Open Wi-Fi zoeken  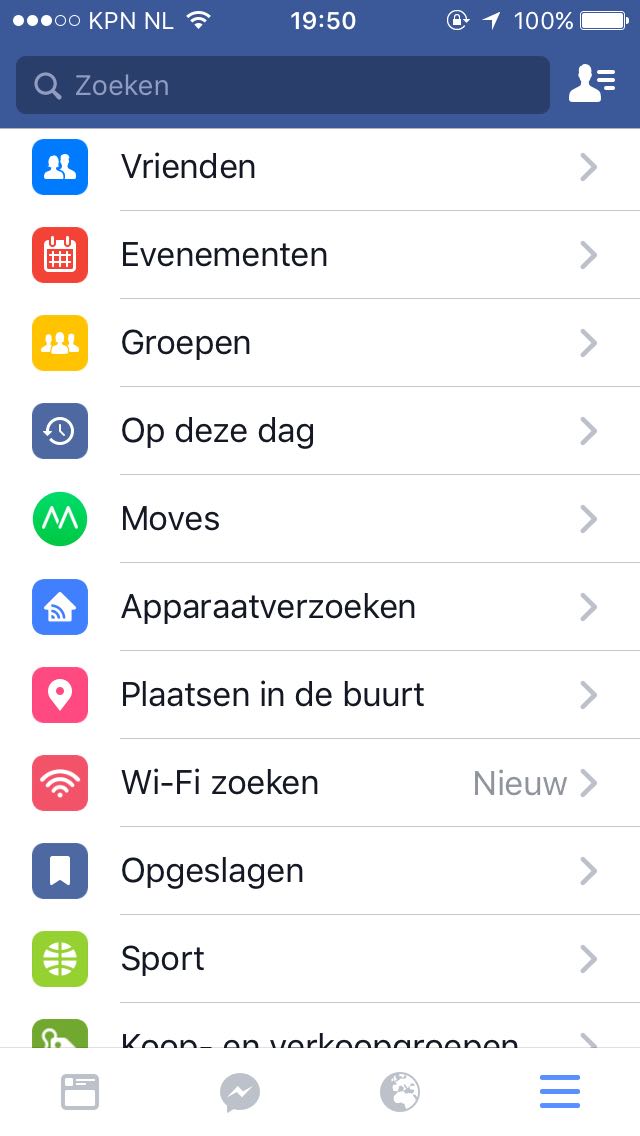click(x=320, y=782)
